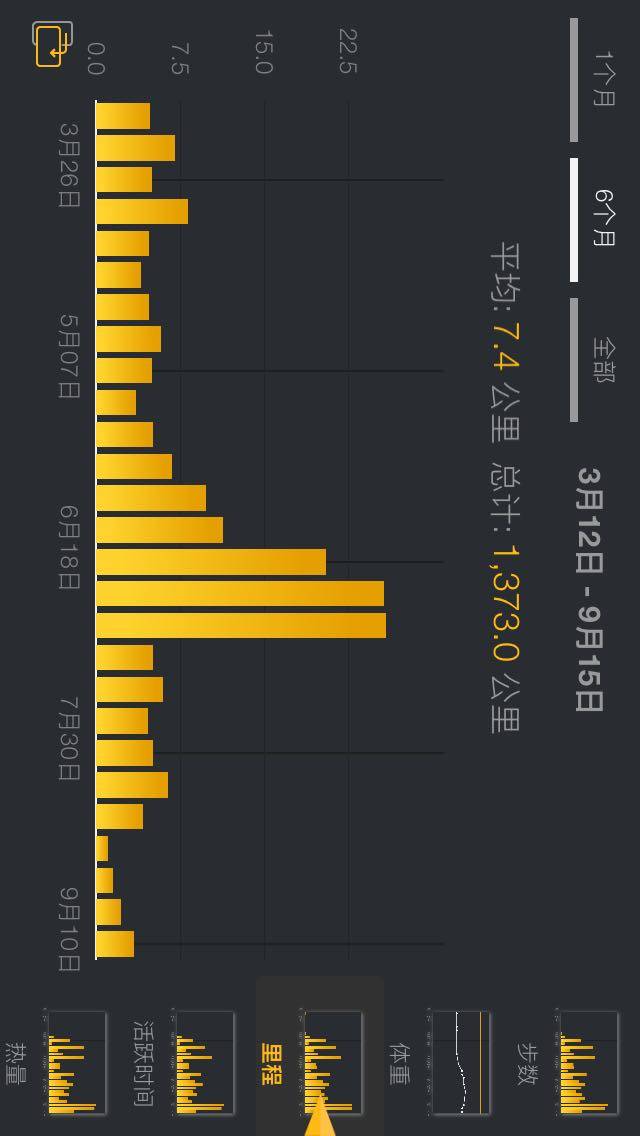Viewport: 640px width, 1136px height.
Task: Select the 6个月 time range
Action: click(603, 218)
